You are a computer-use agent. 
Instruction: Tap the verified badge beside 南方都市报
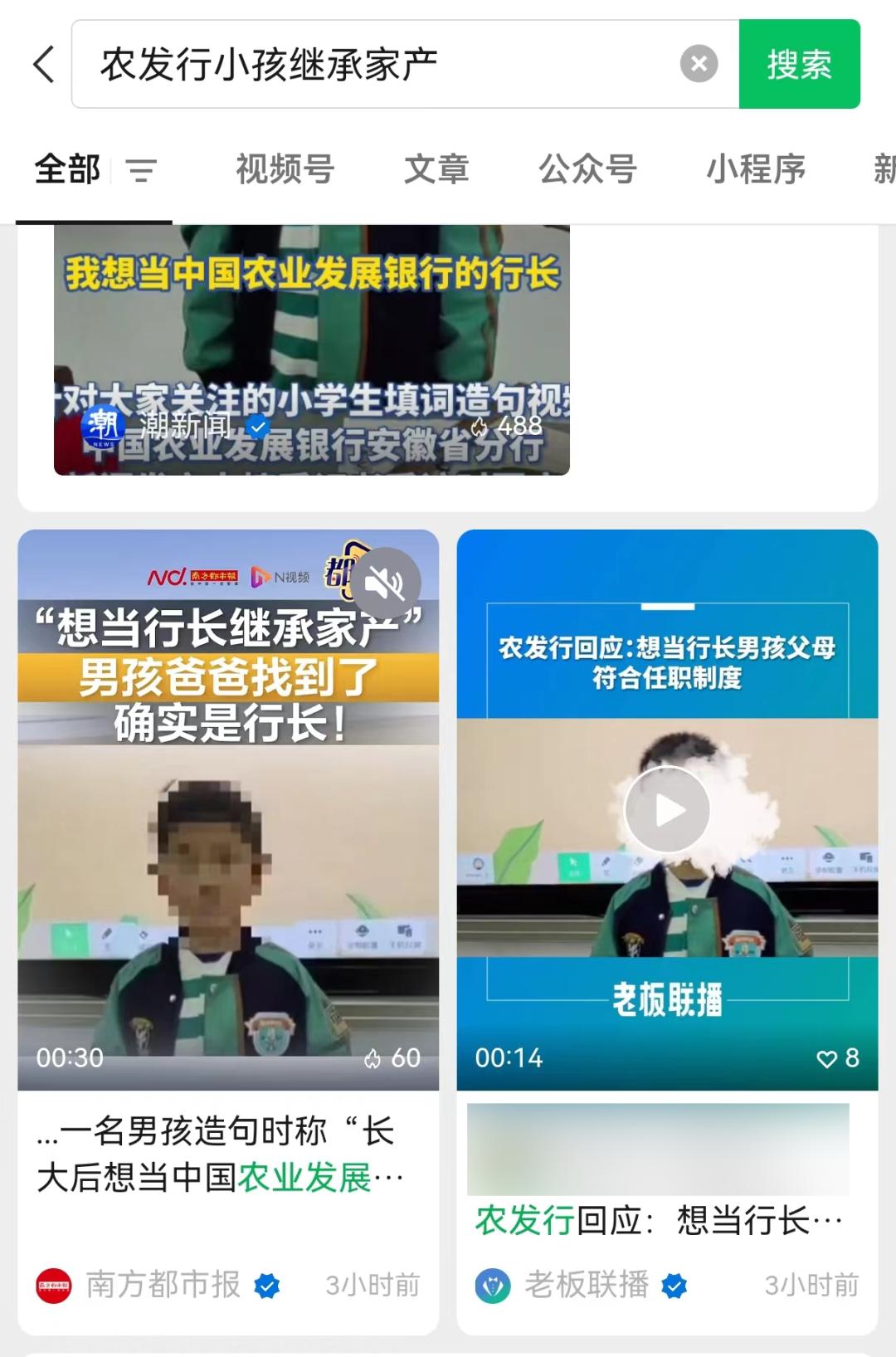(x=267, y=1285)
